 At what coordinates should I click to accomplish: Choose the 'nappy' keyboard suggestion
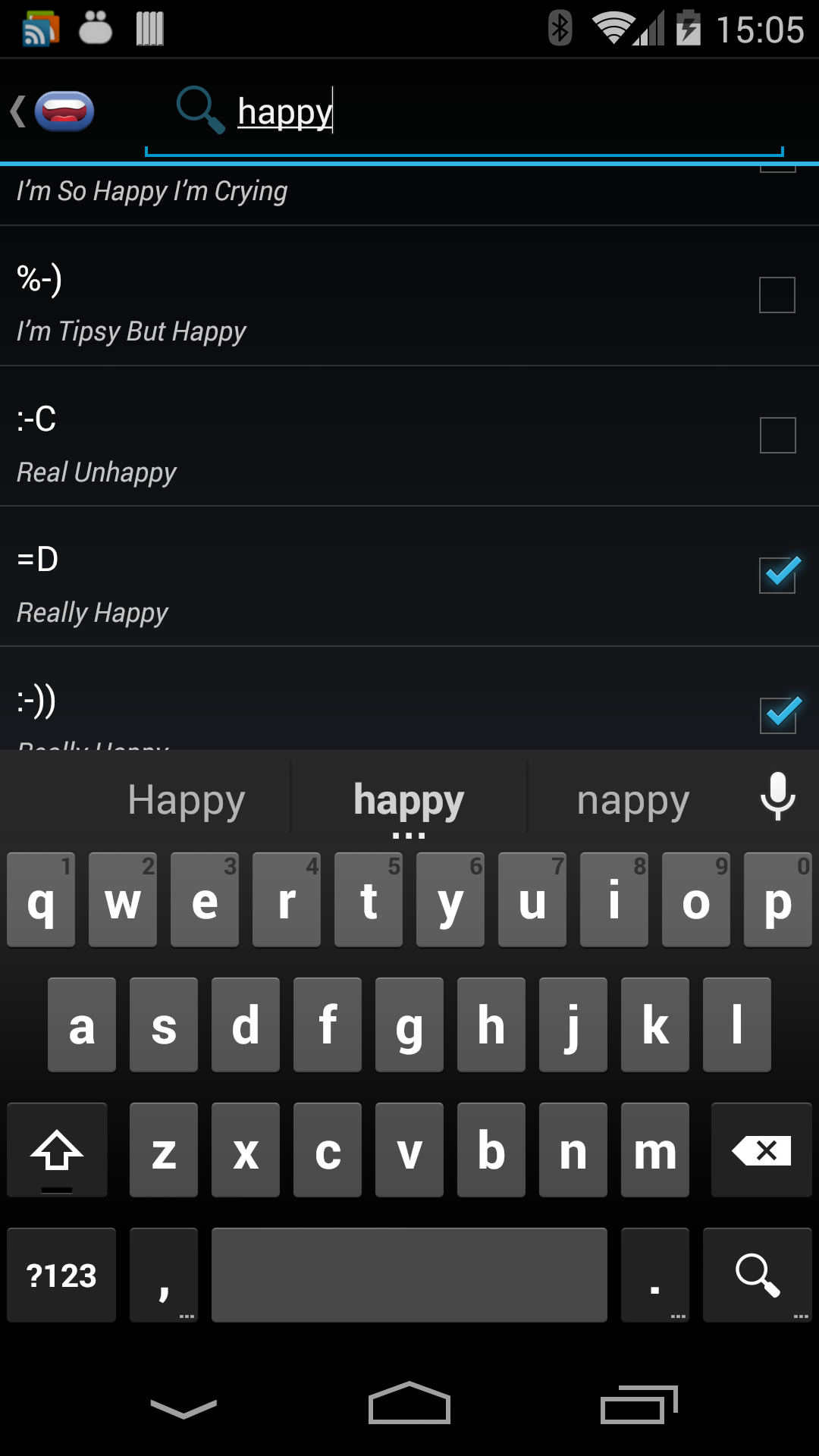(633, 799)
